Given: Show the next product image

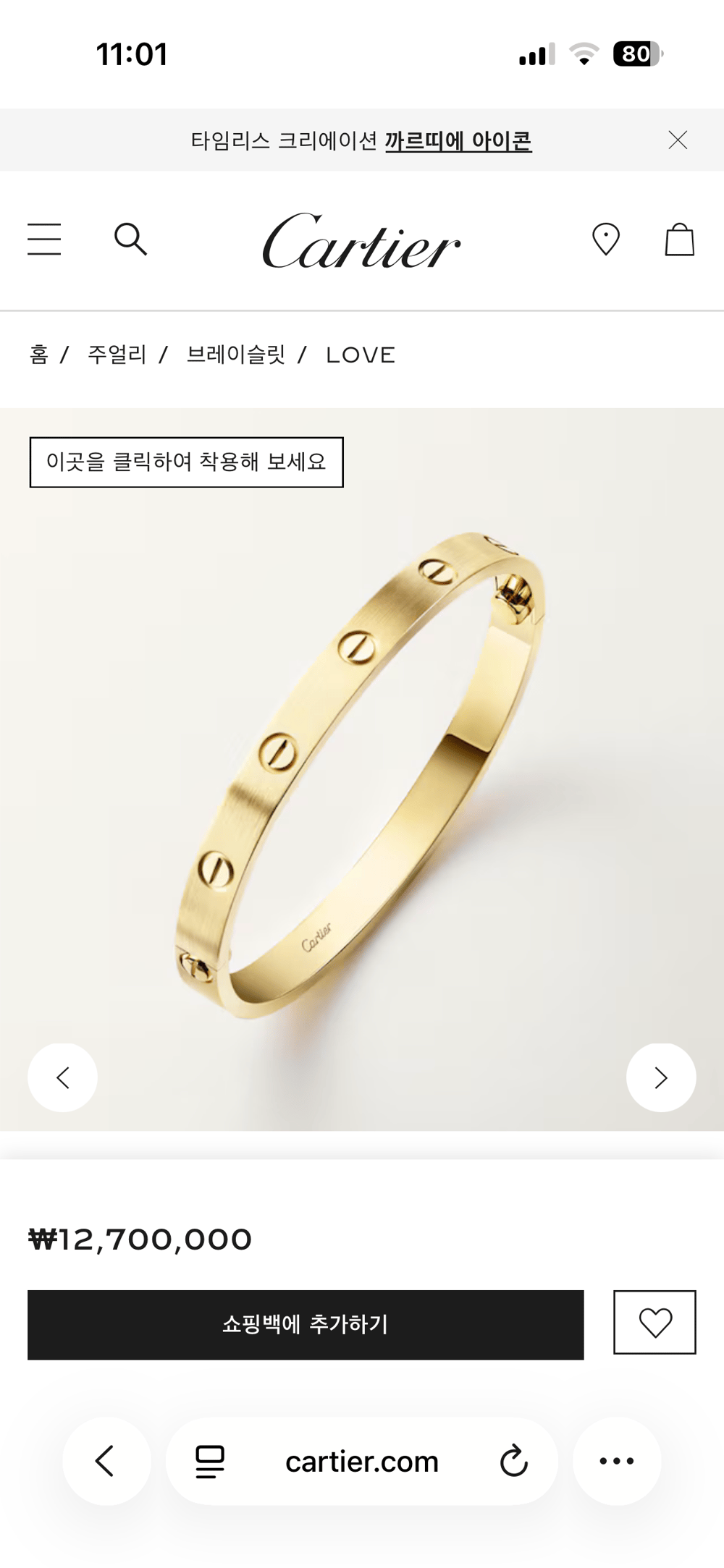Looking at the screenshot, I should point(660,1077).
